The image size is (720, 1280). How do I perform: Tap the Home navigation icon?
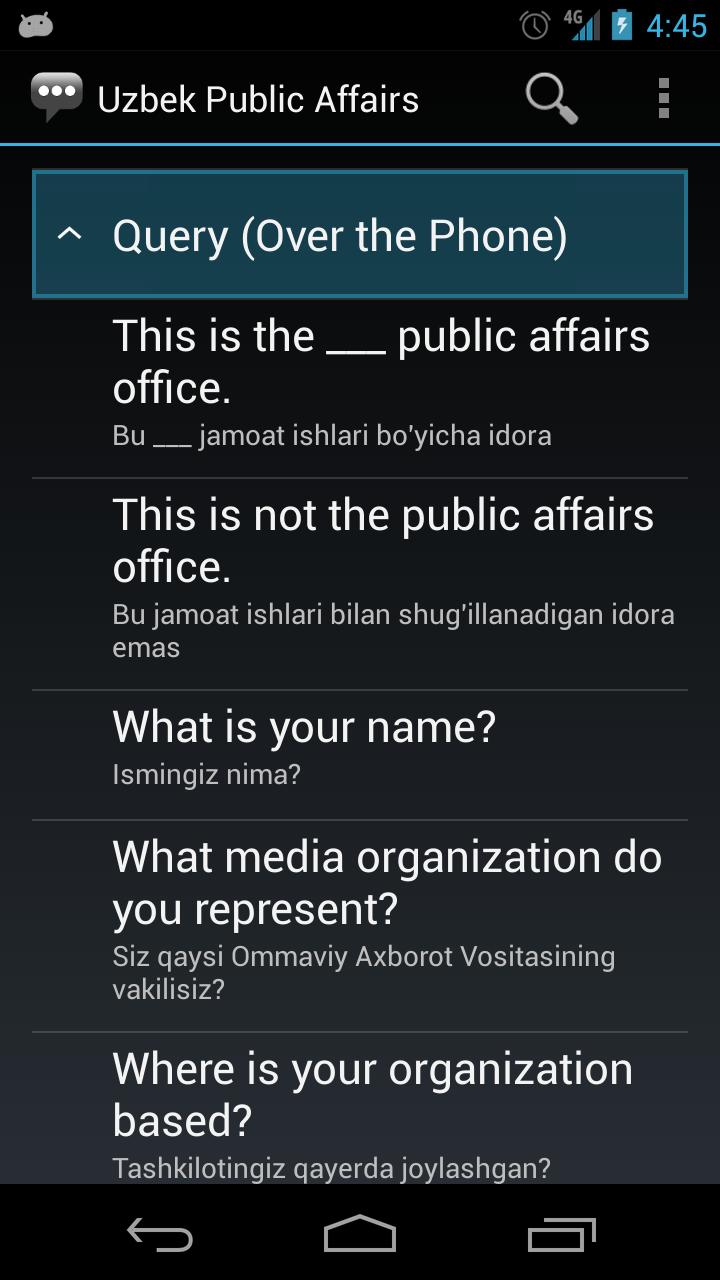tap(360, 1235)
